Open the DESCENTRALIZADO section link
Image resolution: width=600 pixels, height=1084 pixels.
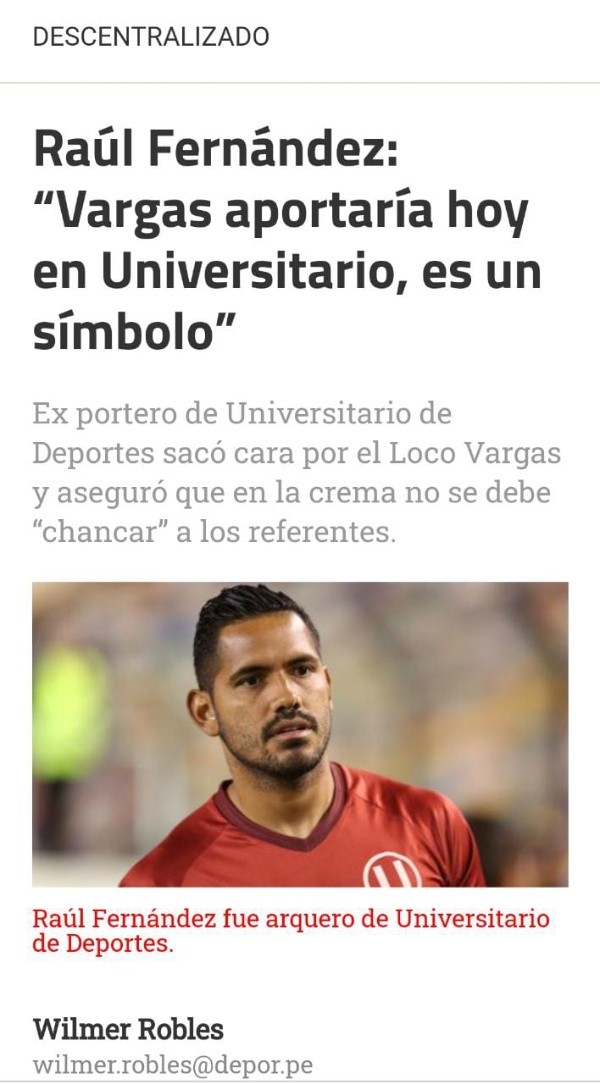point(151,37)
